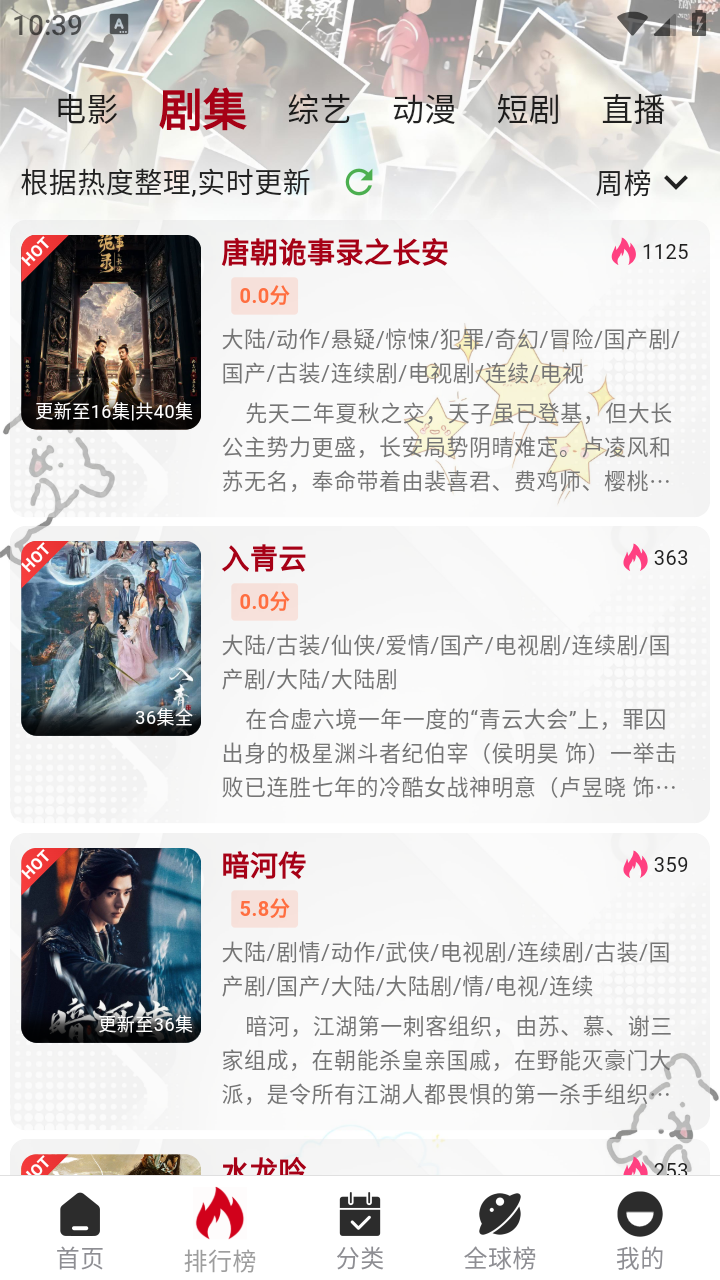This screenshot has width=720, height=1280.
Task: Tap the HOT badge on 水龙吟
Action: click(40, 1163)
